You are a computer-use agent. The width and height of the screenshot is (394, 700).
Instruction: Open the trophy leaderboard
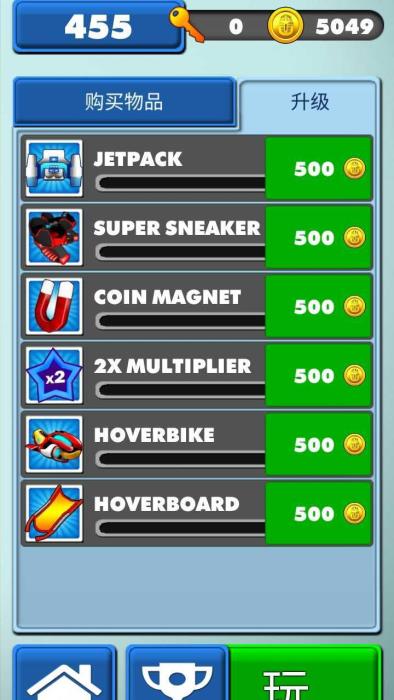point(177,673)
